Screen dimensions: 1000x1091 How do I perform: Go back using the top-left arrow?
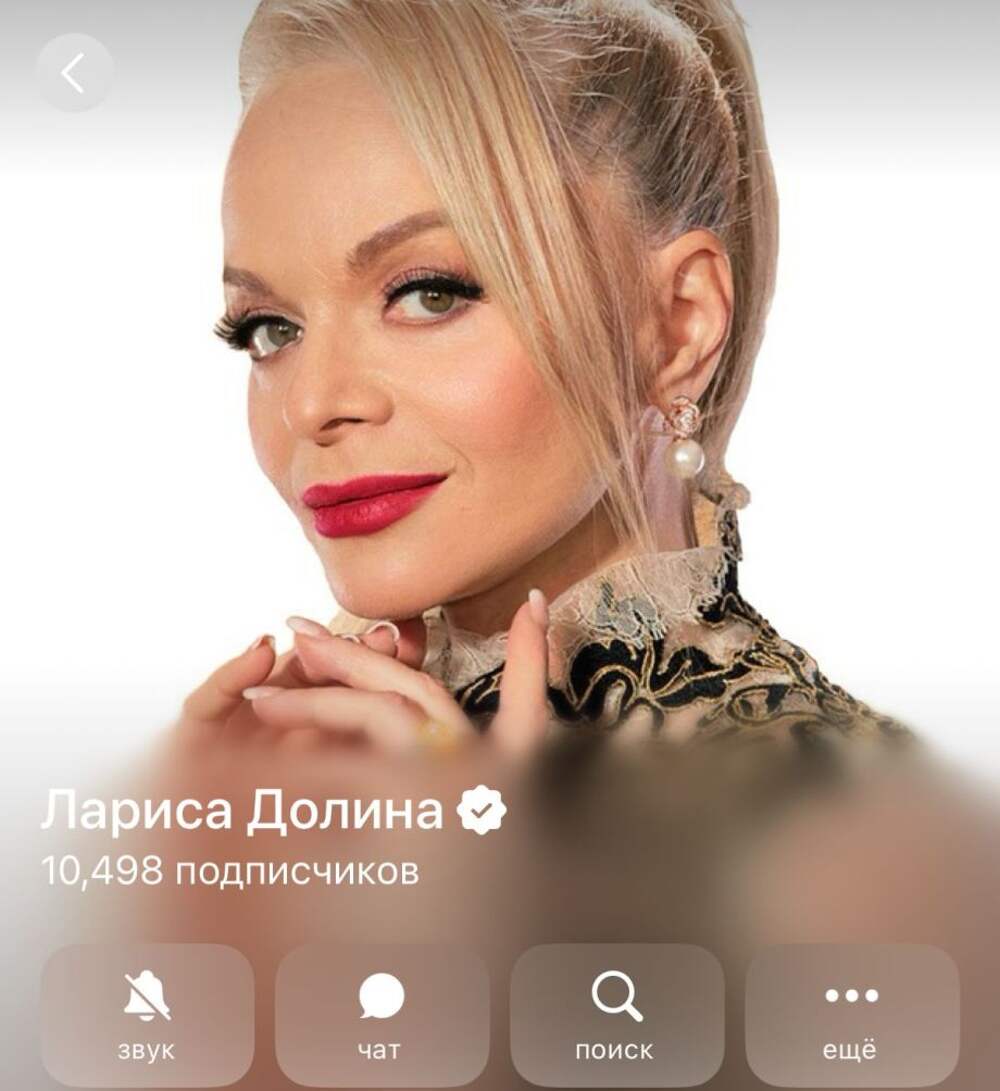click(x=74, y=73)
